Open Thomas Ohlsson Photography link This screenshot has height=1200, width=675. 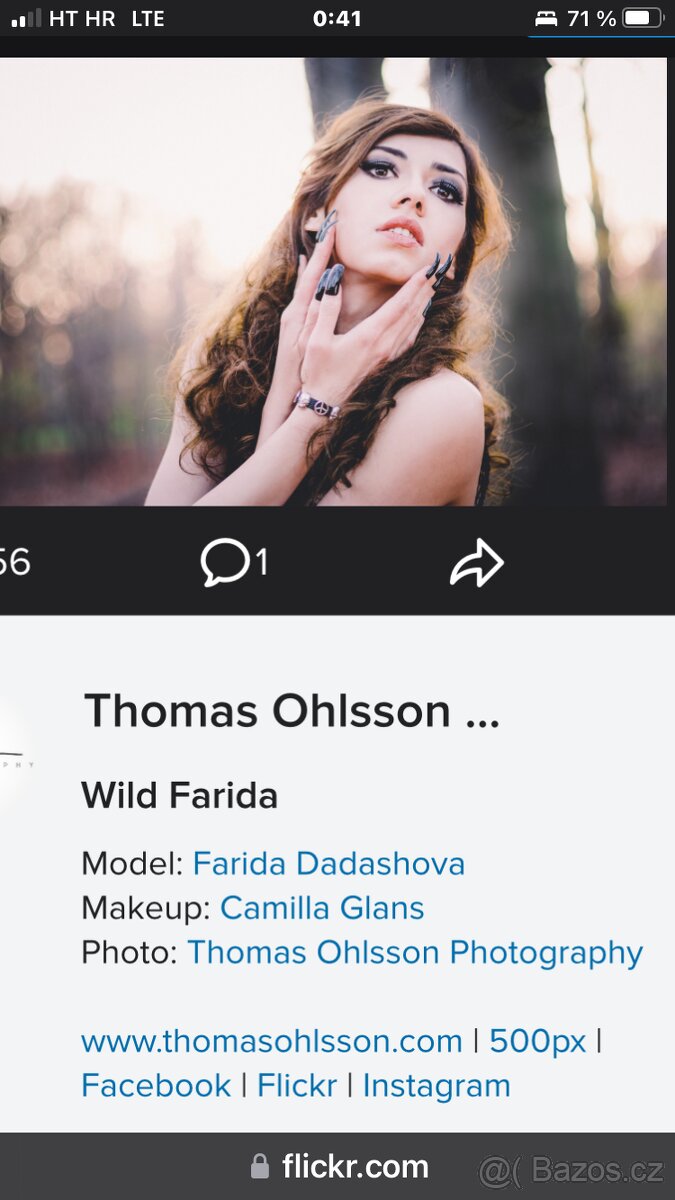click(x=414, y=952)
